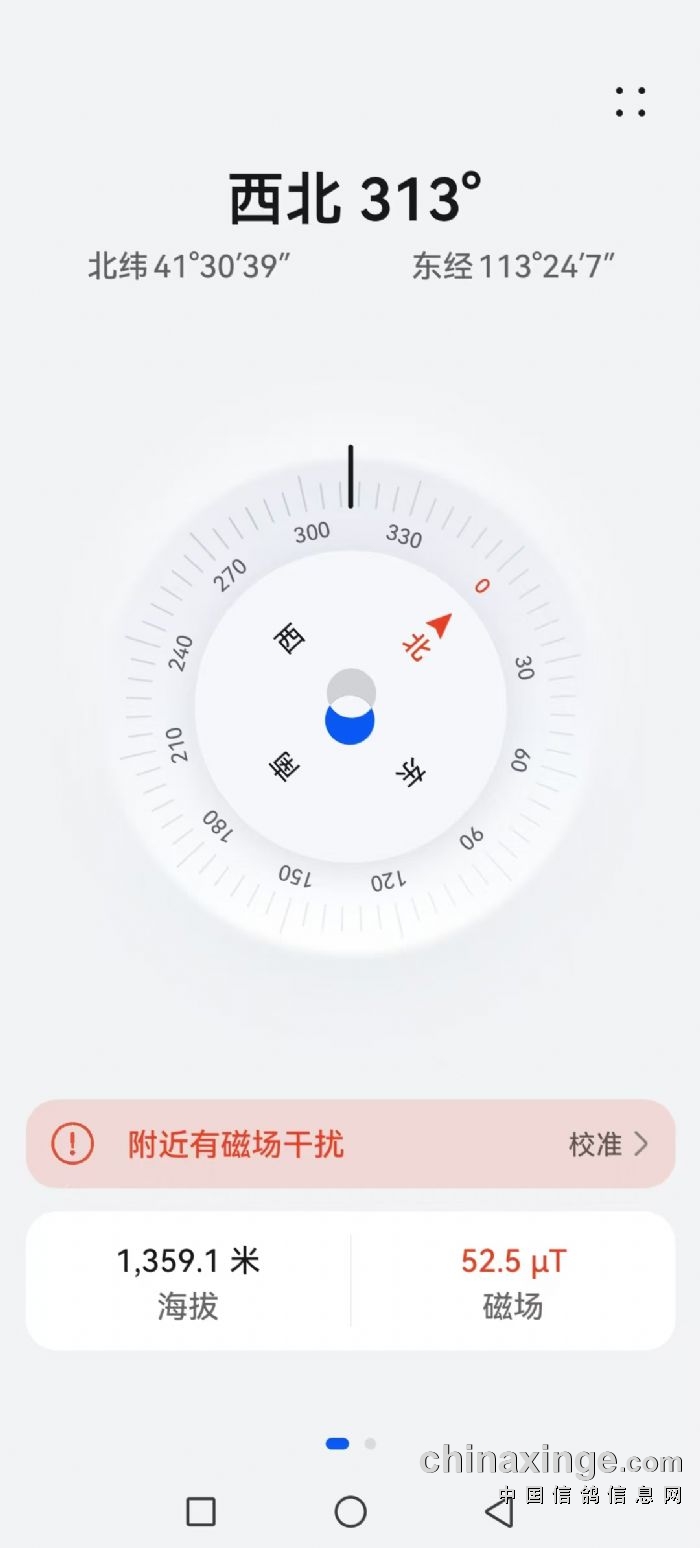Tap 校准 to calibrate the compass

608,1144
